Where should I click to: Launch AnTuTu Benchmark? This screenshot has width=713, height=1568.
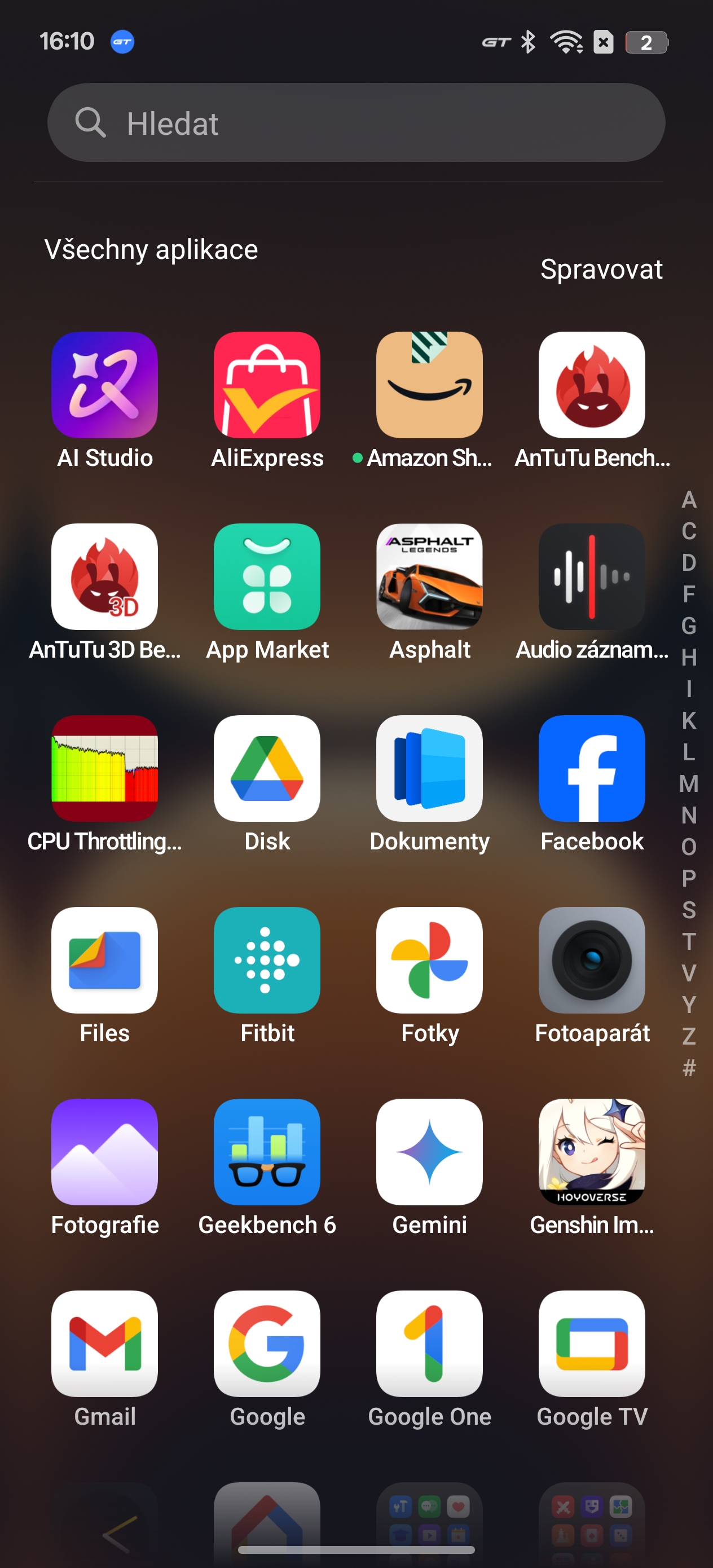[x=591, y=385]
